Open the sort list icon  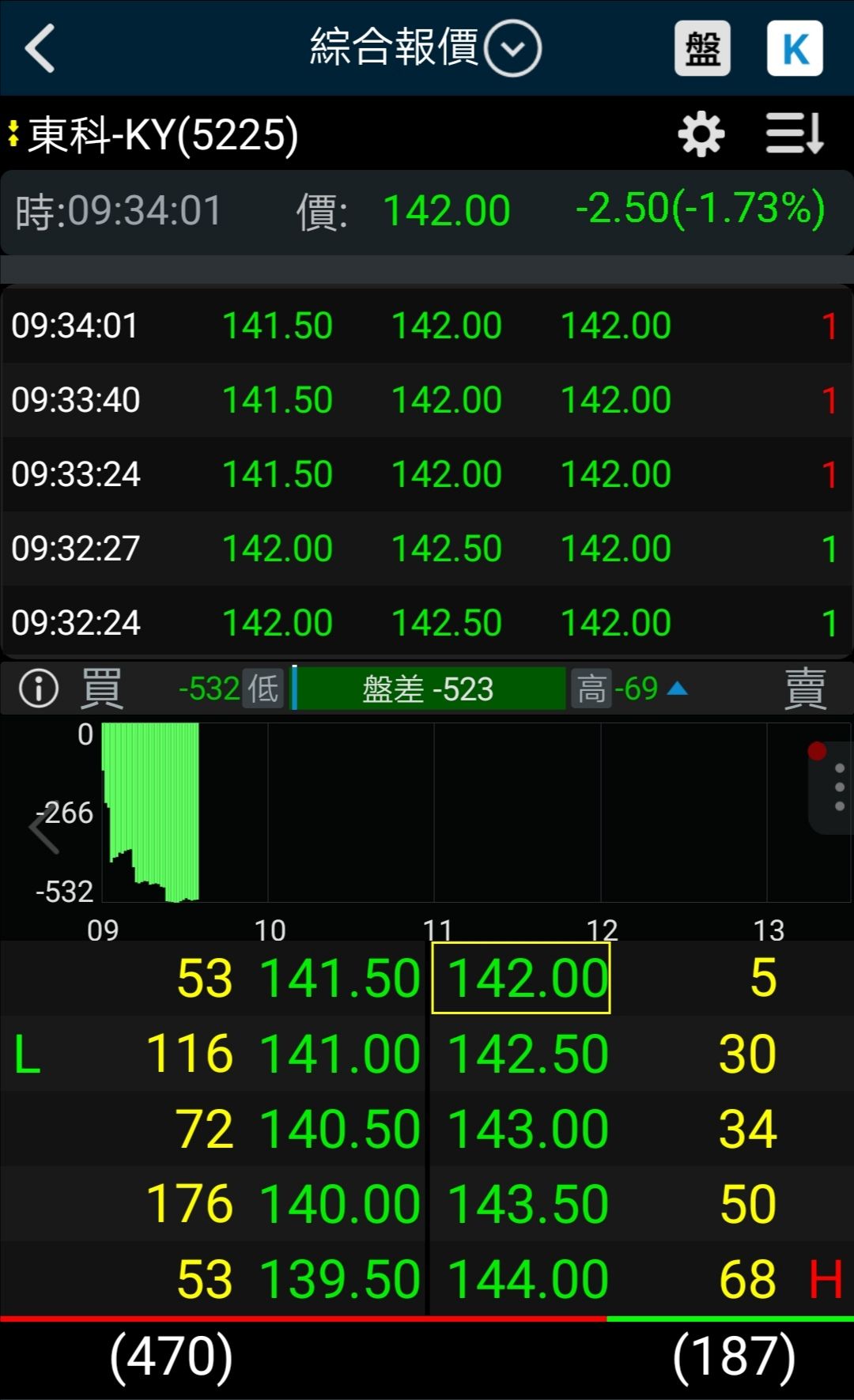tap(795, 134)
